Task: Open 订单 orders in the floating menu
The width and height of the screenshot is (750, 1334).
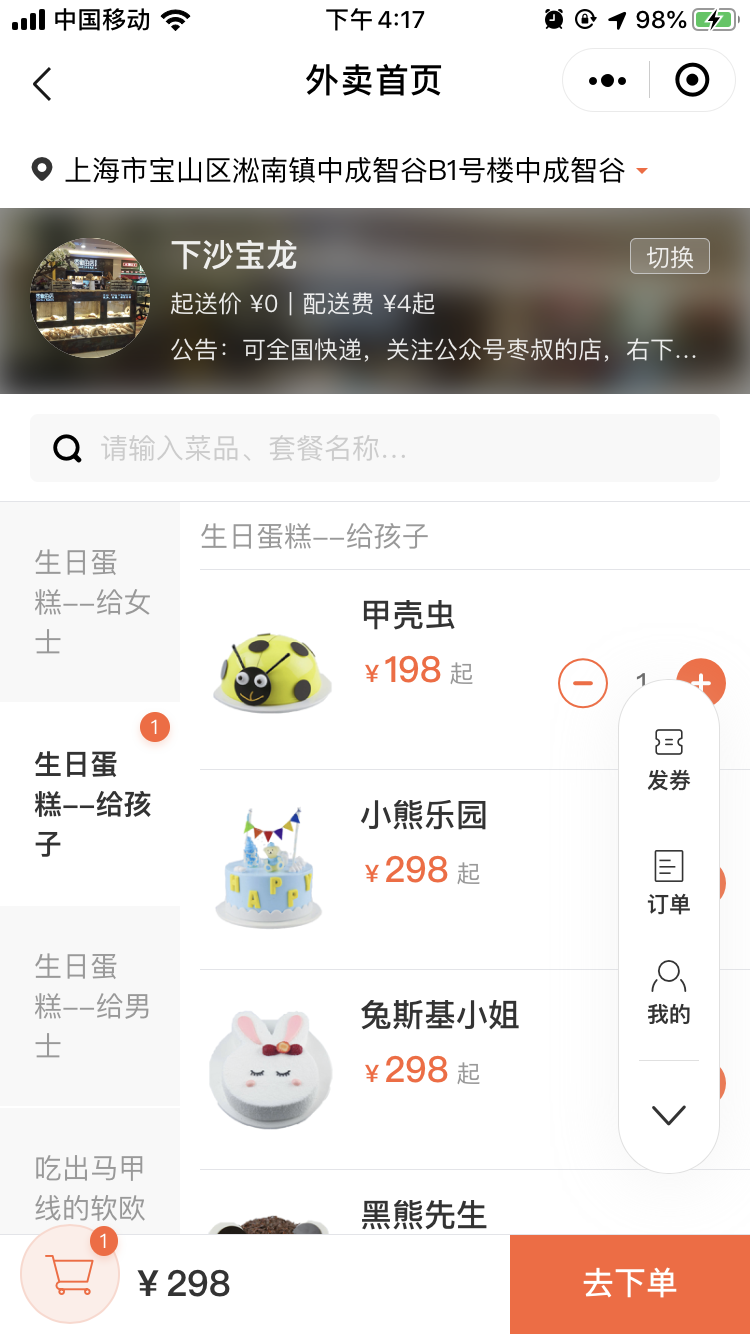Action: click(x=668, y=883)
